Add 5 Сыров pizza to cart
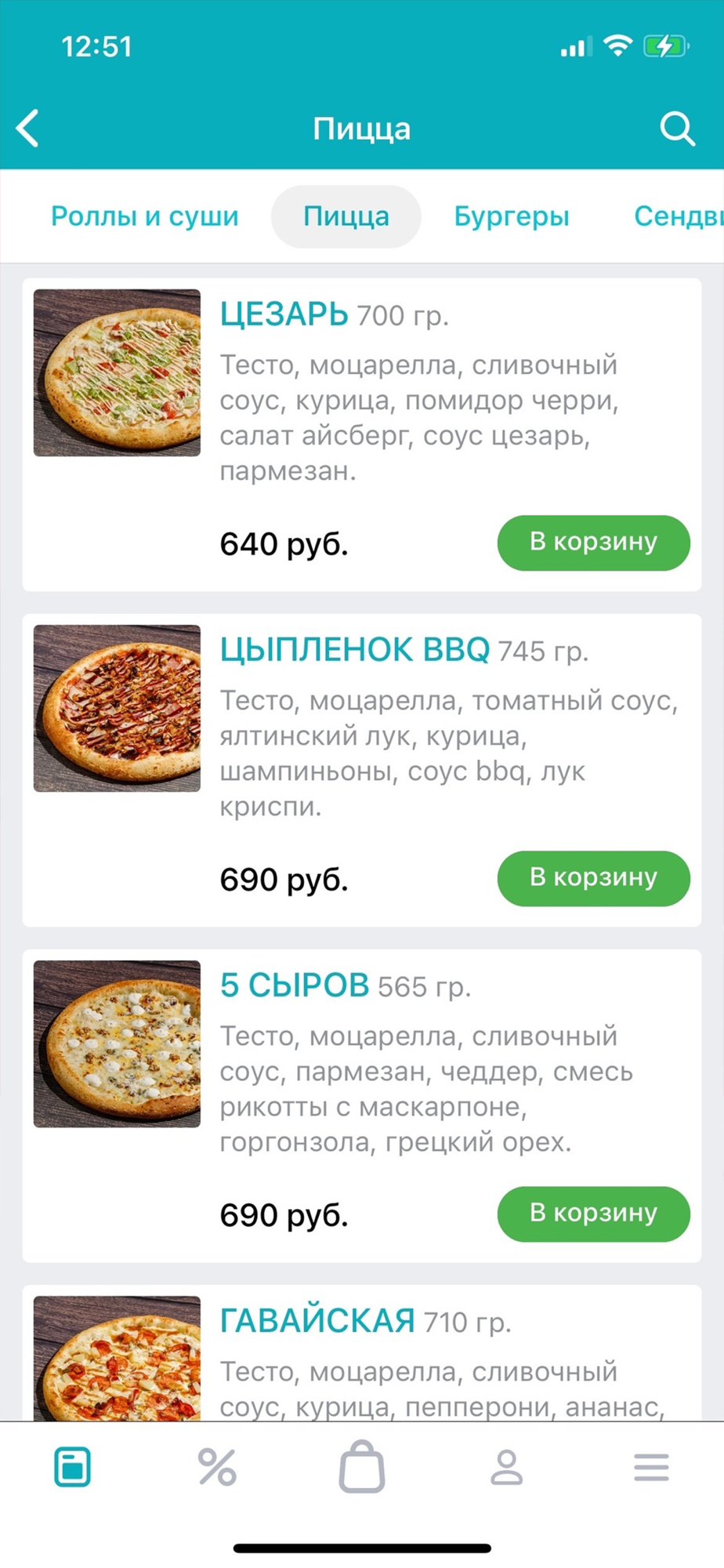 click(593, 1214)
